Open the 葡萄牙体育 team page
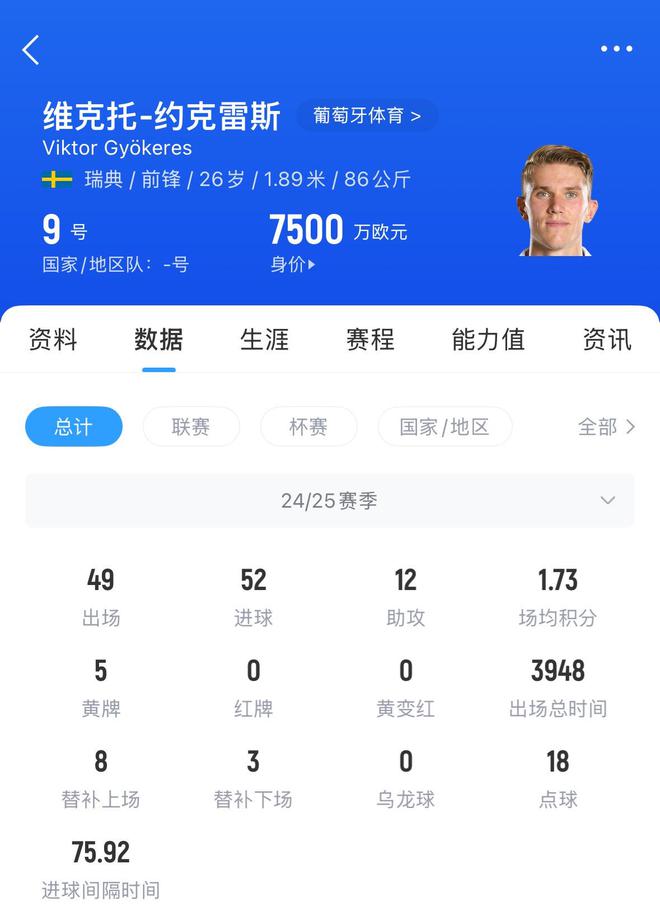Screen dimensions: 660x924 (x=367, y=116)
